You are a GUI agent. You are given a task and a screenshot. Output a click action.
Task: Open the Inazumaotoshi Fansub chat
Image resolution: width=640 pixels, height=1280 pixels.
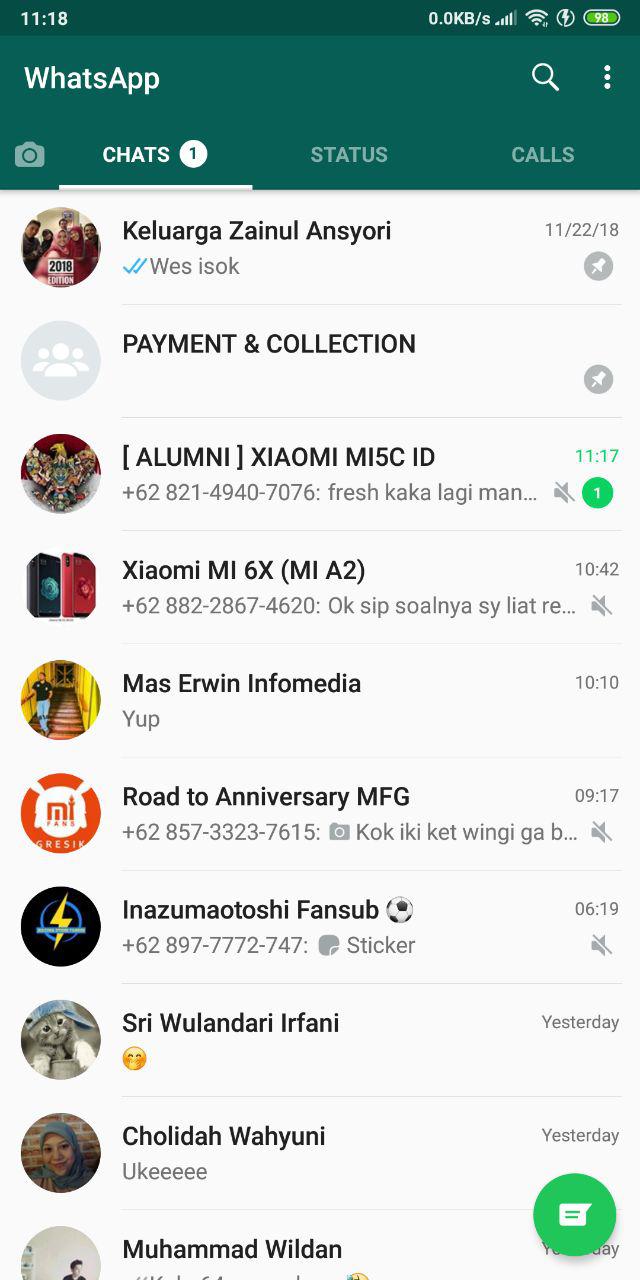click(x=330, y=926)
